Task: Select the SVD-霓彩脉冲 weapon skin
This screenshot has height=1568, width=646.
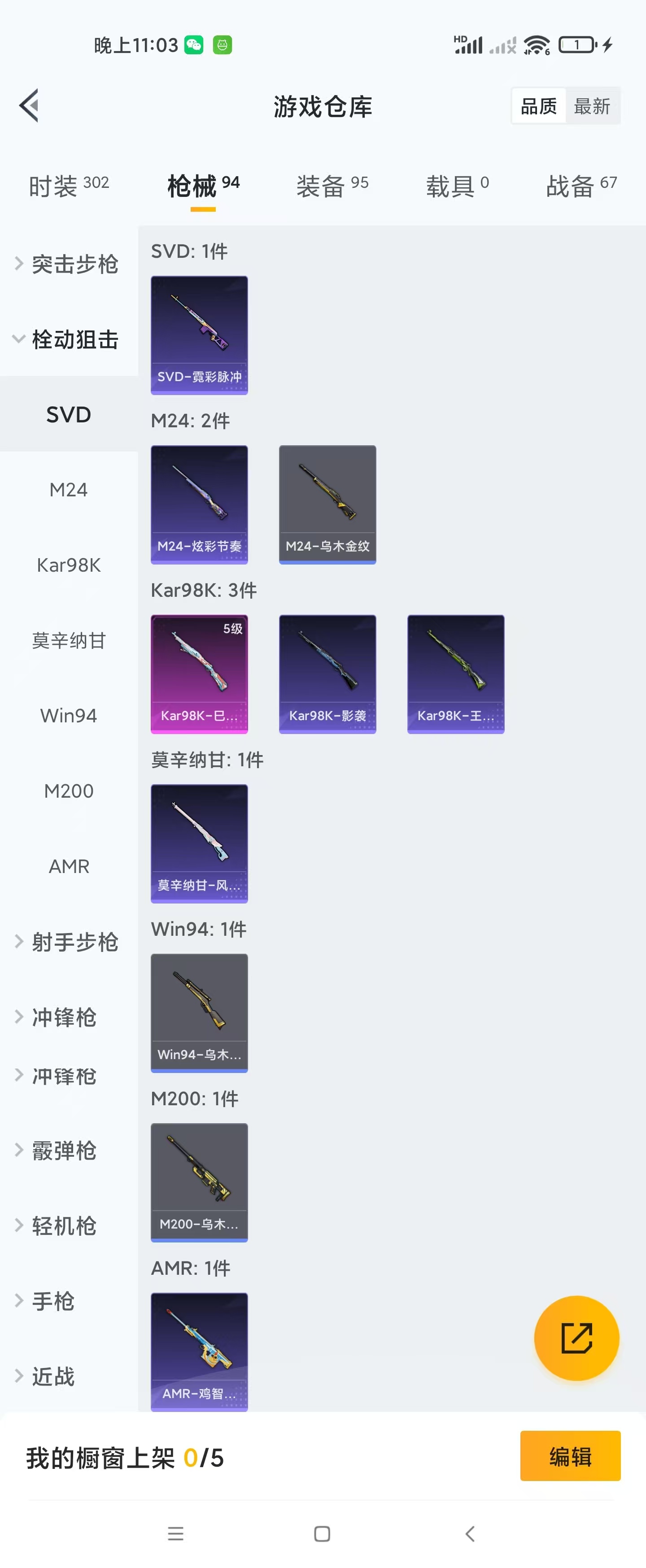Action: coord(199,335)
